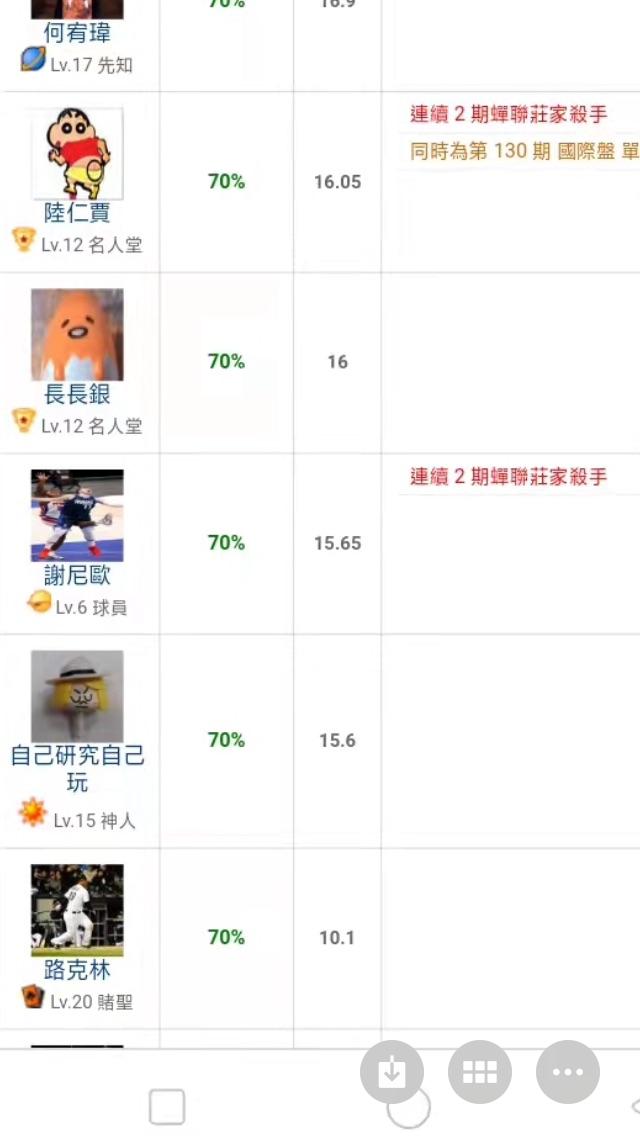Open 何宥瑋's profile name link
Screen dimensions: 640x1136
tap(77, 33)
